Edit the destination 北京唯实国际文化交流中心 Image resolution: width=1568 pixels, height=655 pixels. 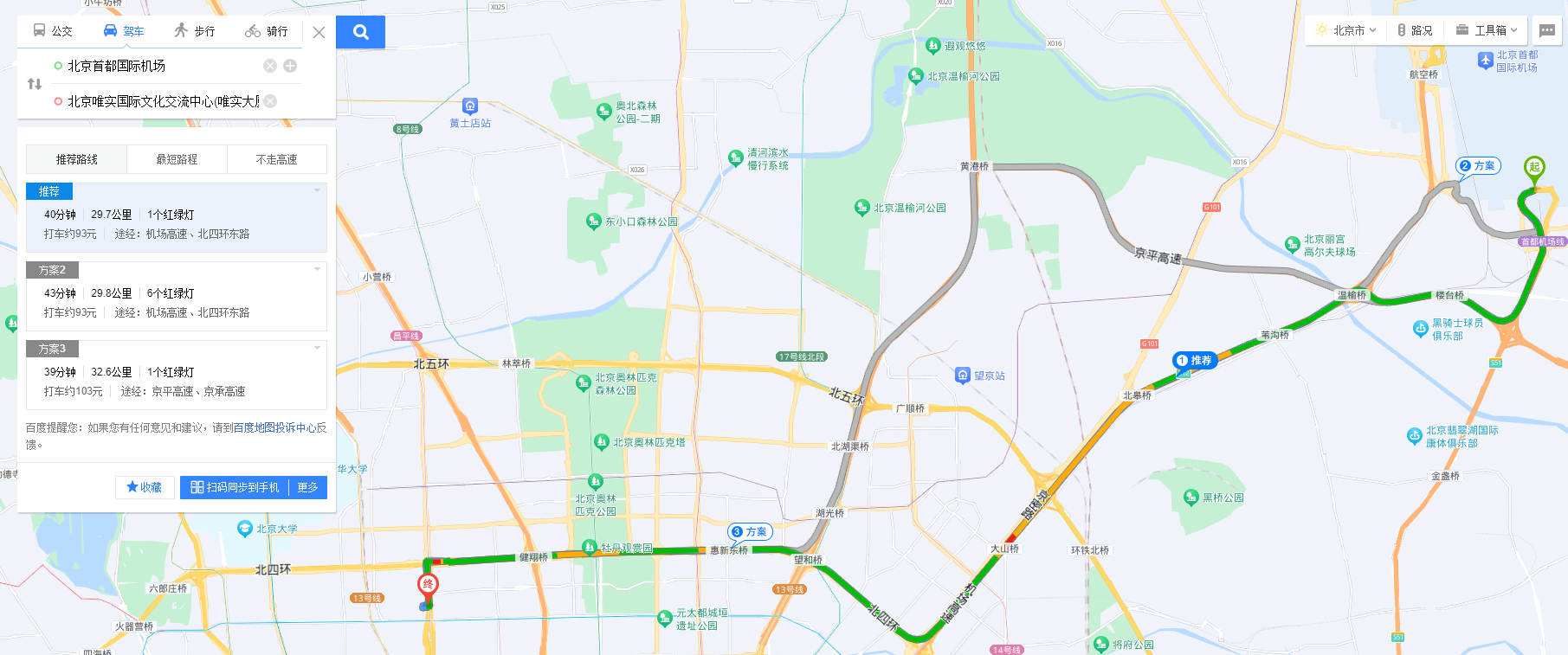coord(160,101)
